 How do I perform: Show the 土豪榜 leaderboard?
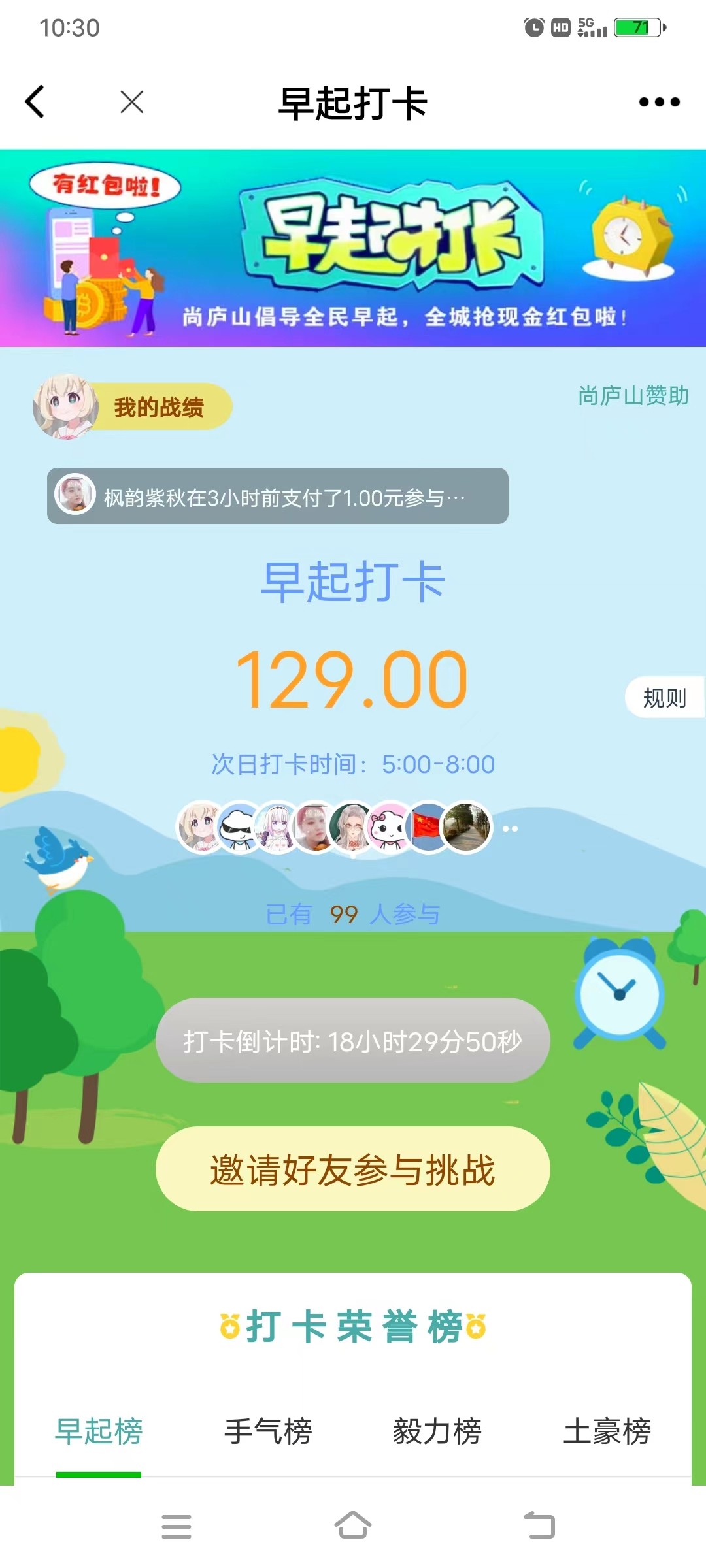[607, 1431]
